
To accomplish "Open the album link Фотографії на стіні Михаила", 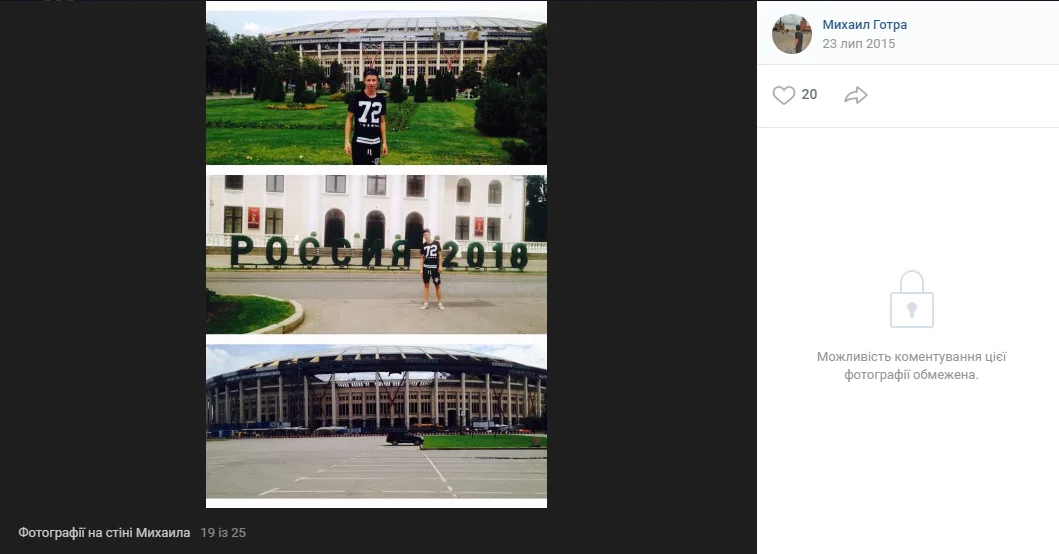I will point(105,533).
